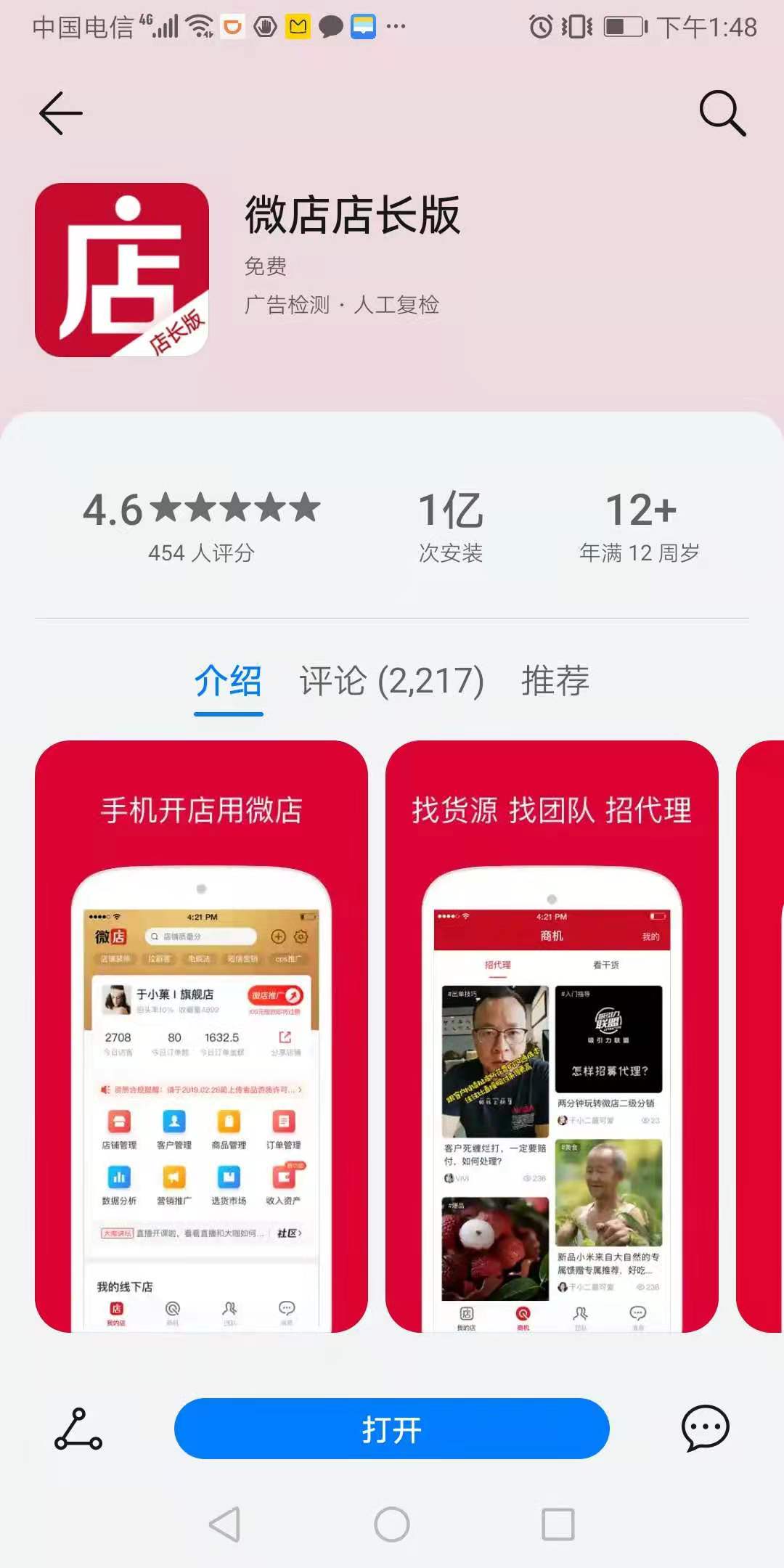784x1568 pixels.
Task: Tap the blue 打开 button
Action: (x=392, y=1429)
